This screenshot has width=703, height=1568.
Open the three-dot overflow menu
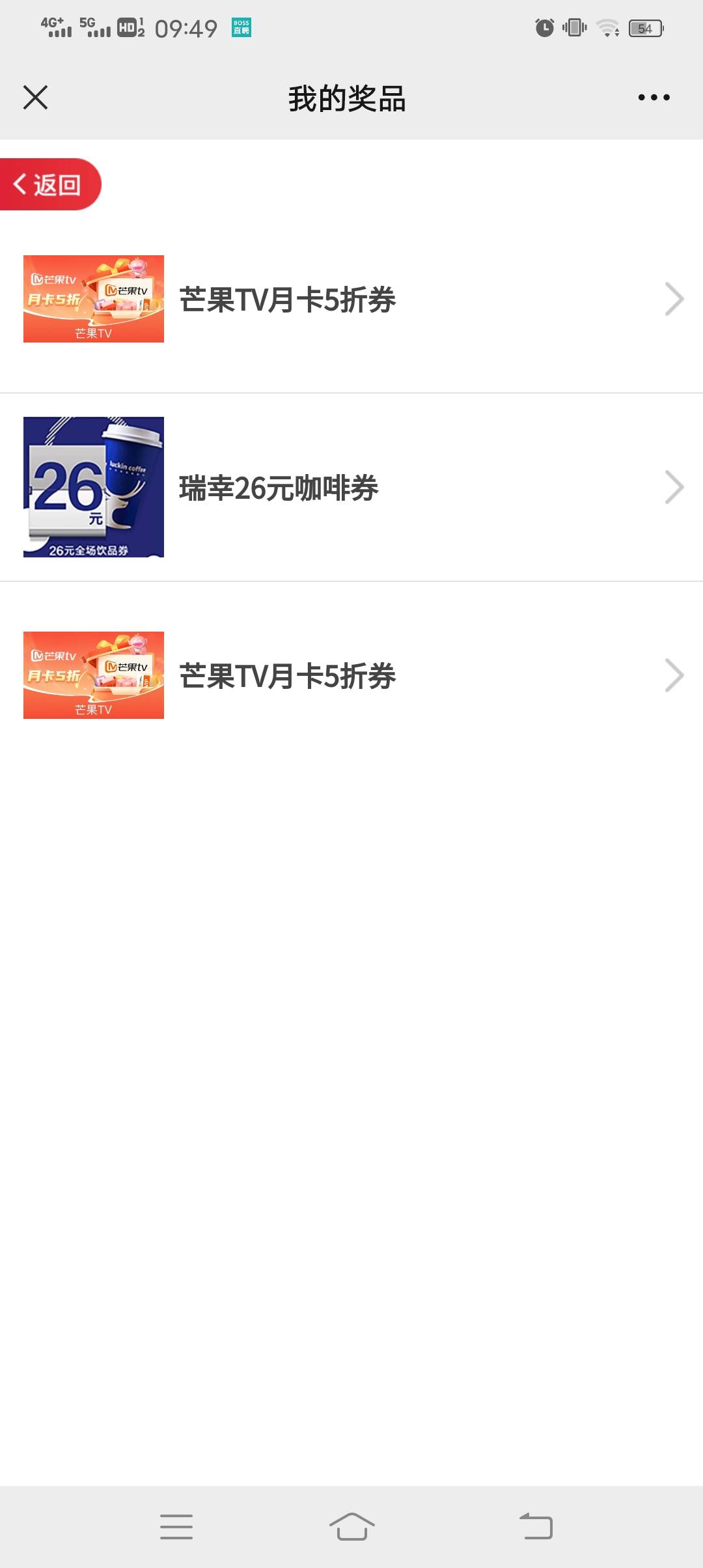coord(654,98)
